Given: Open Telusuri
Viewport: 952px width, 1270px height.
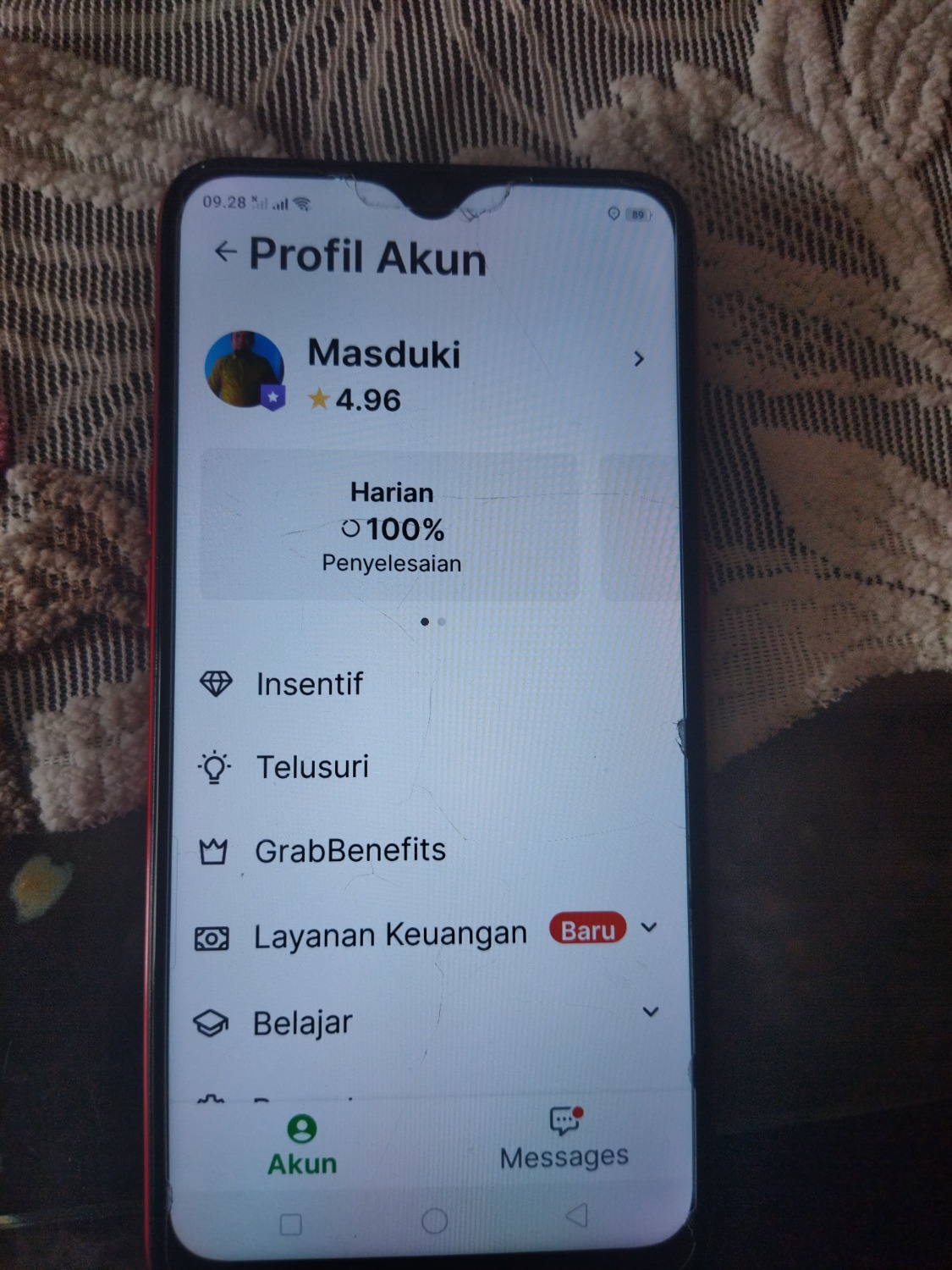Looking at the screenshot, I should pos(312,767).
